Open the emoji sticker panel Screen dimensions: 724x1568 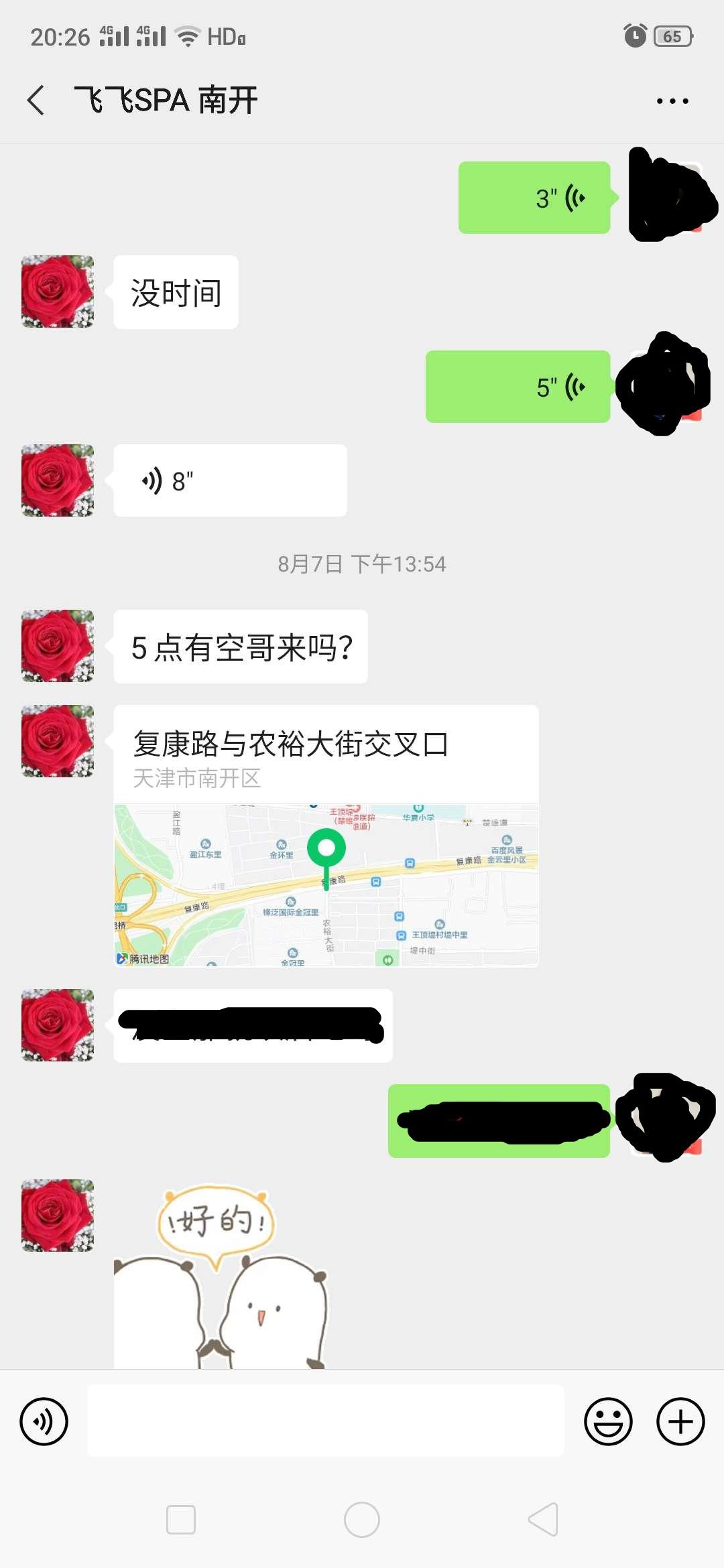click(x=608, y=1421)
